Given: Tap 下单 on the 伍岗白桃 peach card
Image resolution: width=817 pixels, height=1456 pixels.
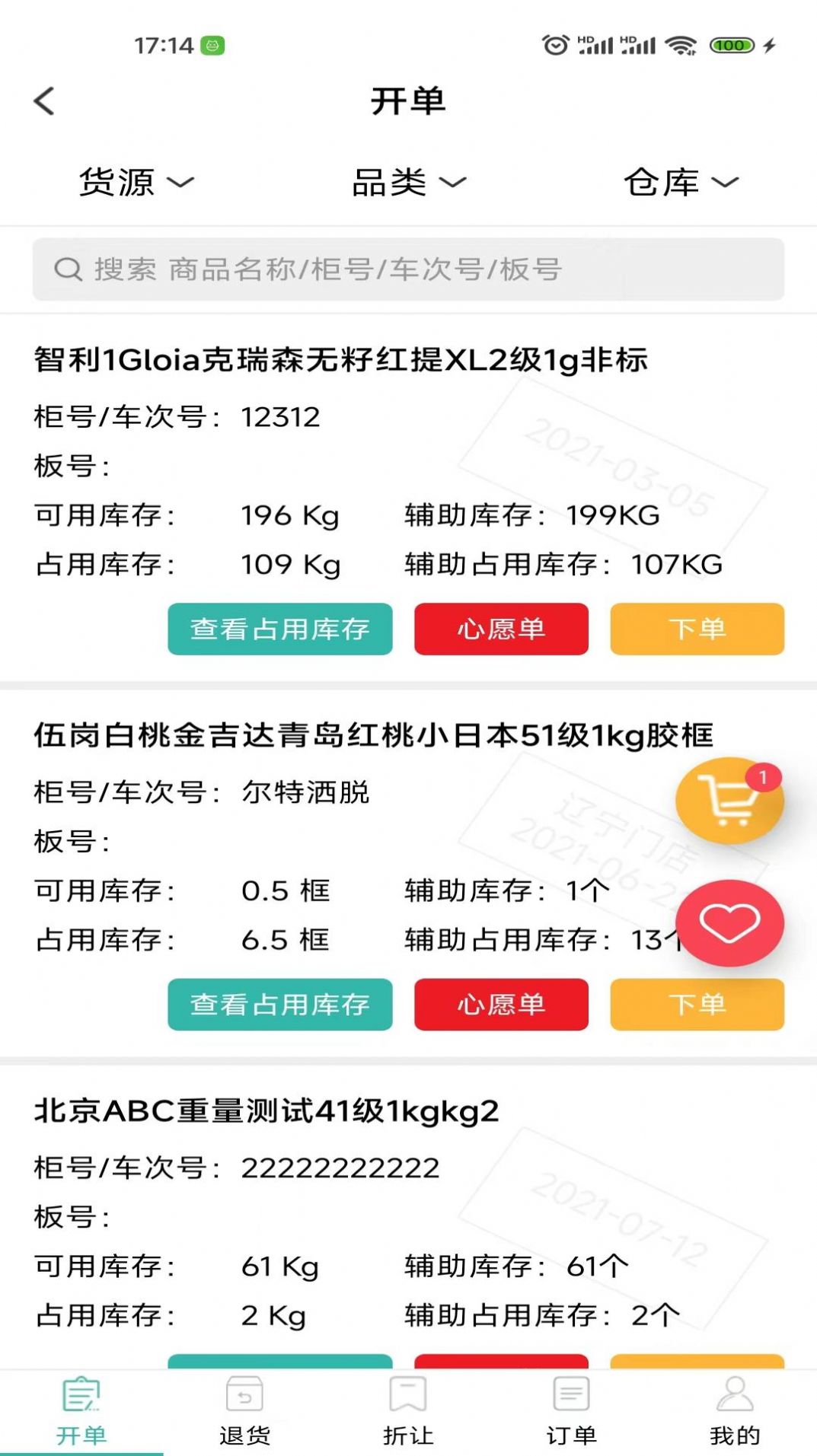Looking at the screenshot, I should pos(697,1005).
